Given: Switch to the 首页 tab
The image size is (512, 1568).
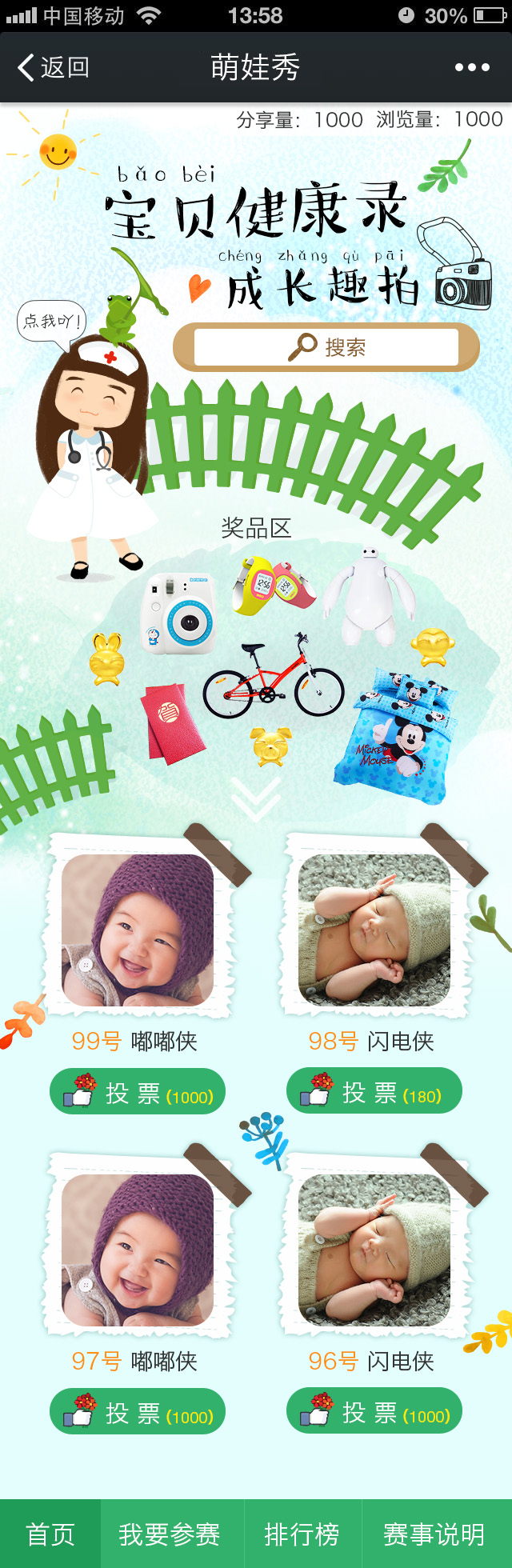Looking at the screenshot, I should 50,1534.
